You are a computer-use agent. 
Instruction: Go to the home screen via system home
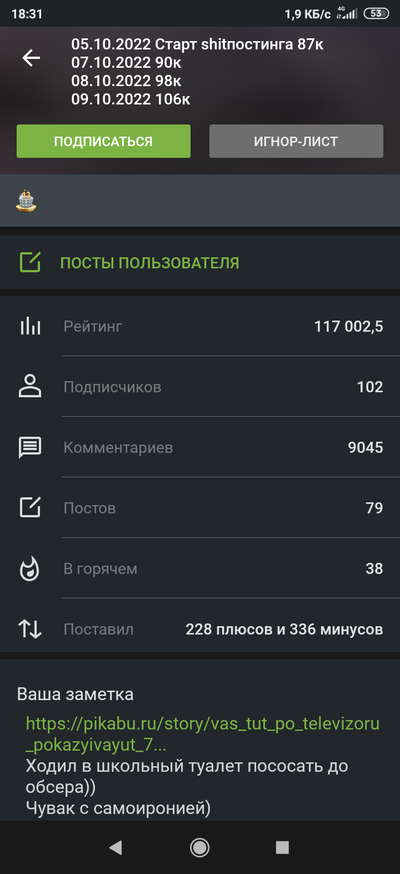[199, 848]
